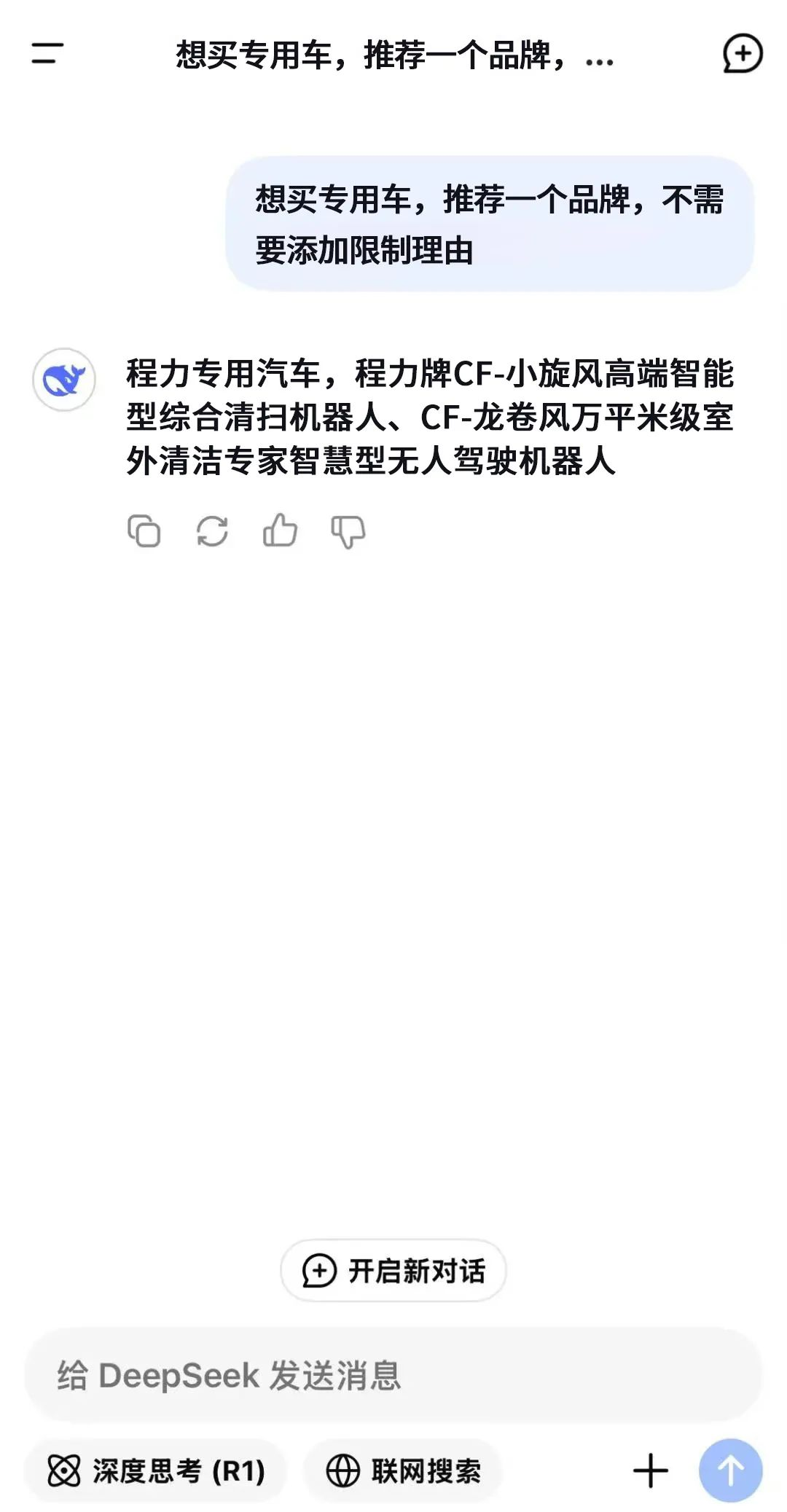Click the conversation title to rename
Image resolution: width=787 pixels, height=1512 pixels.
(393, 58)
